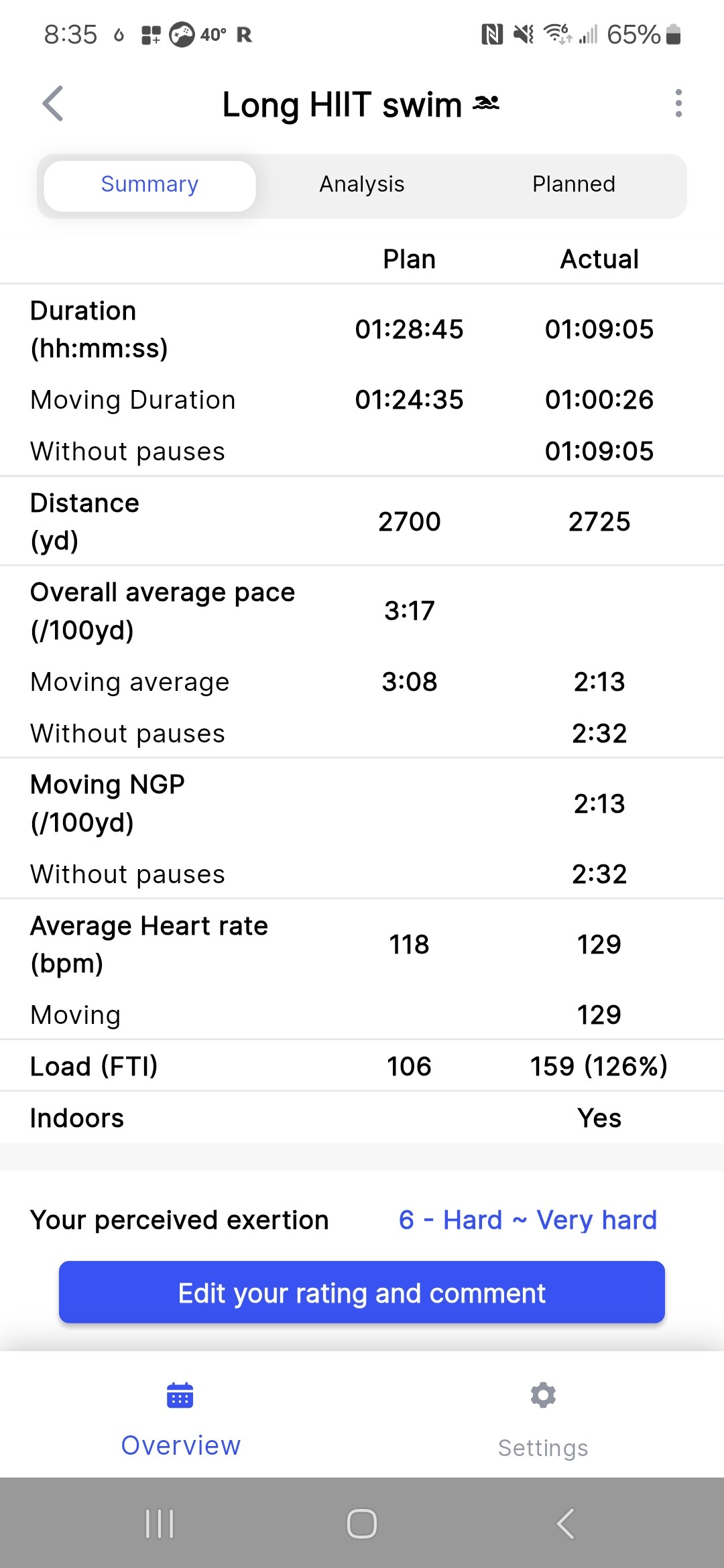Switch to the Analysis tab
The image size is (724, 1568).
[362, 185]
